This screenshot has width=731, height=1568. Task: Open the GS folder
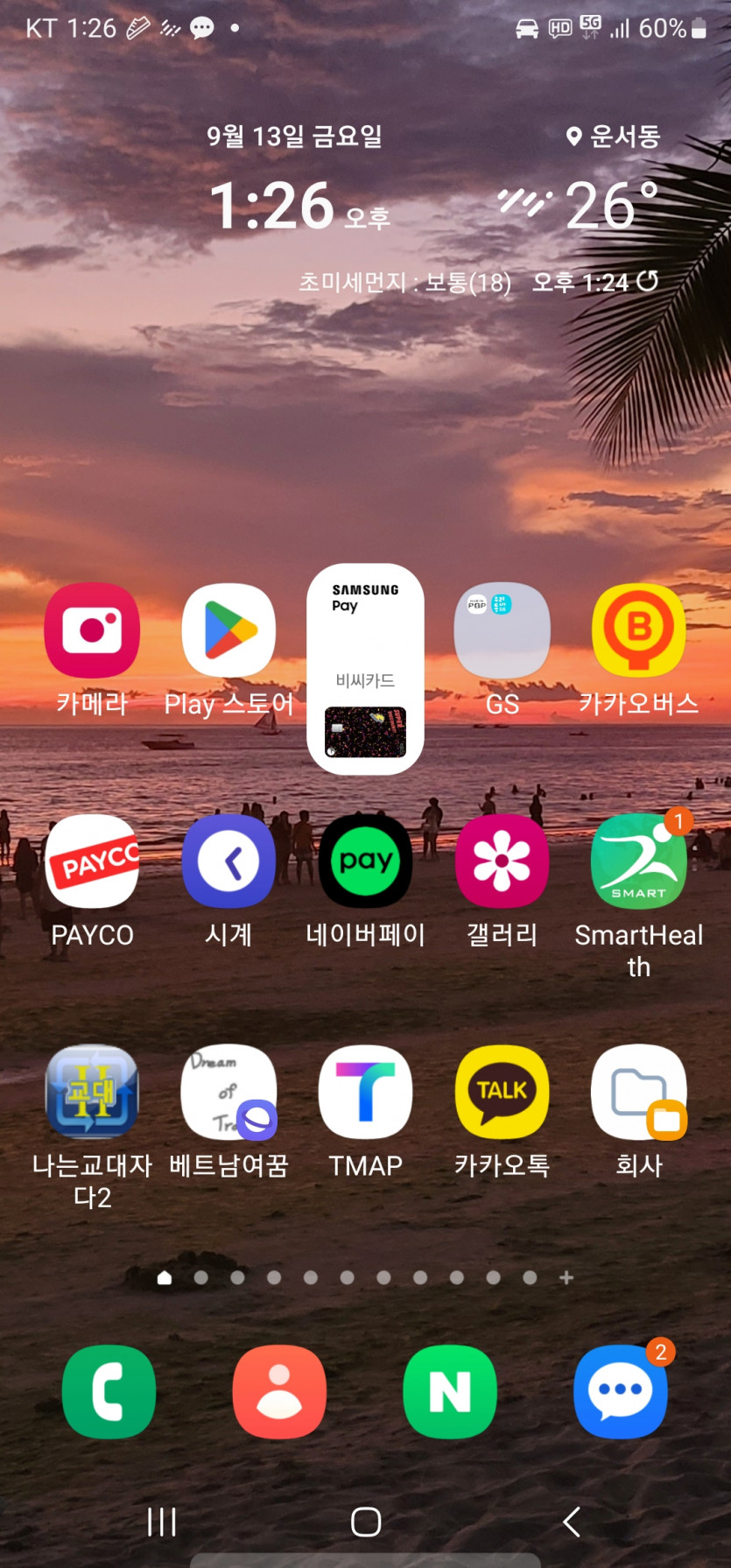click(x=502, y=630)
